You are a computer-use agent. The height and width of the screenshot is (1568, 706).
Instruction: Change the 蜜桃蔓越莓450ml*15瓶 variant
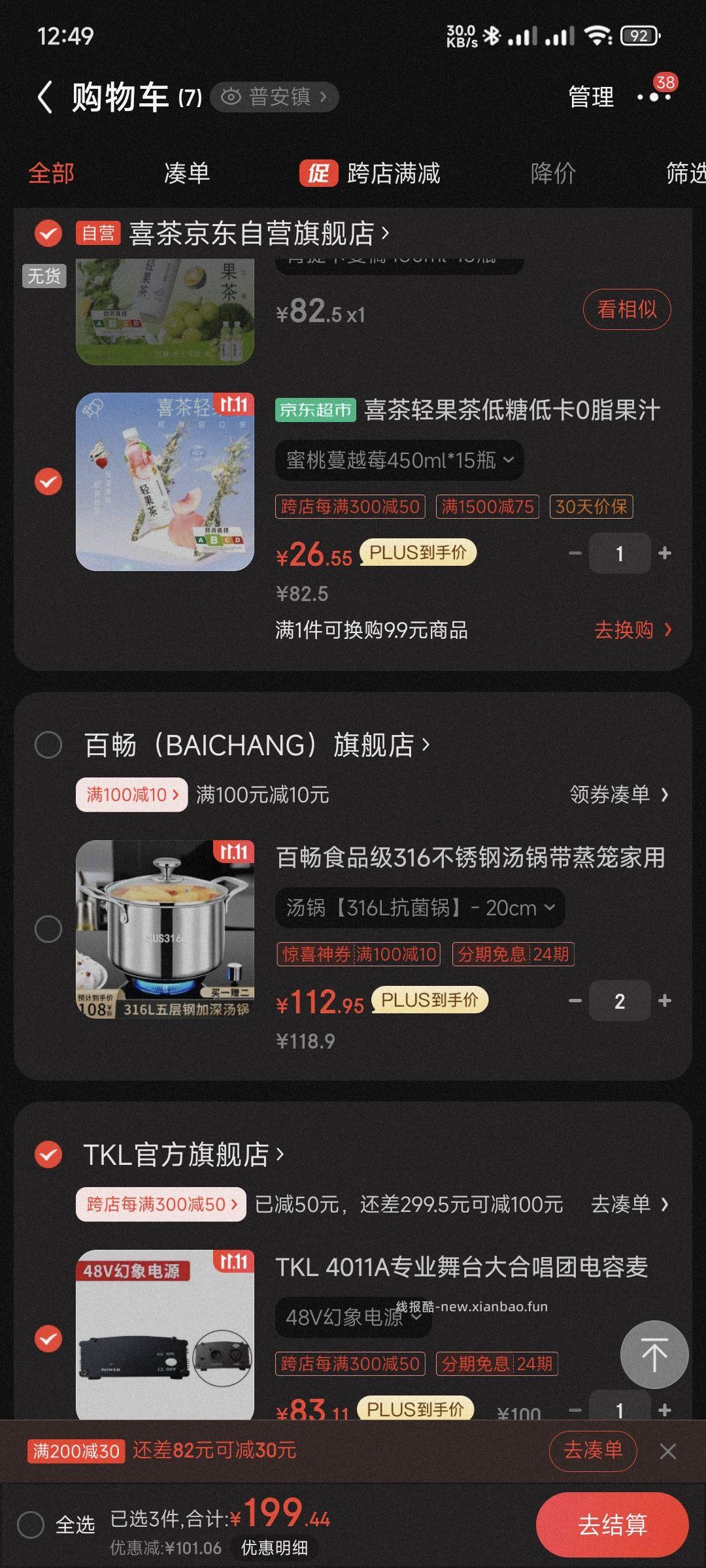(399, 461)
